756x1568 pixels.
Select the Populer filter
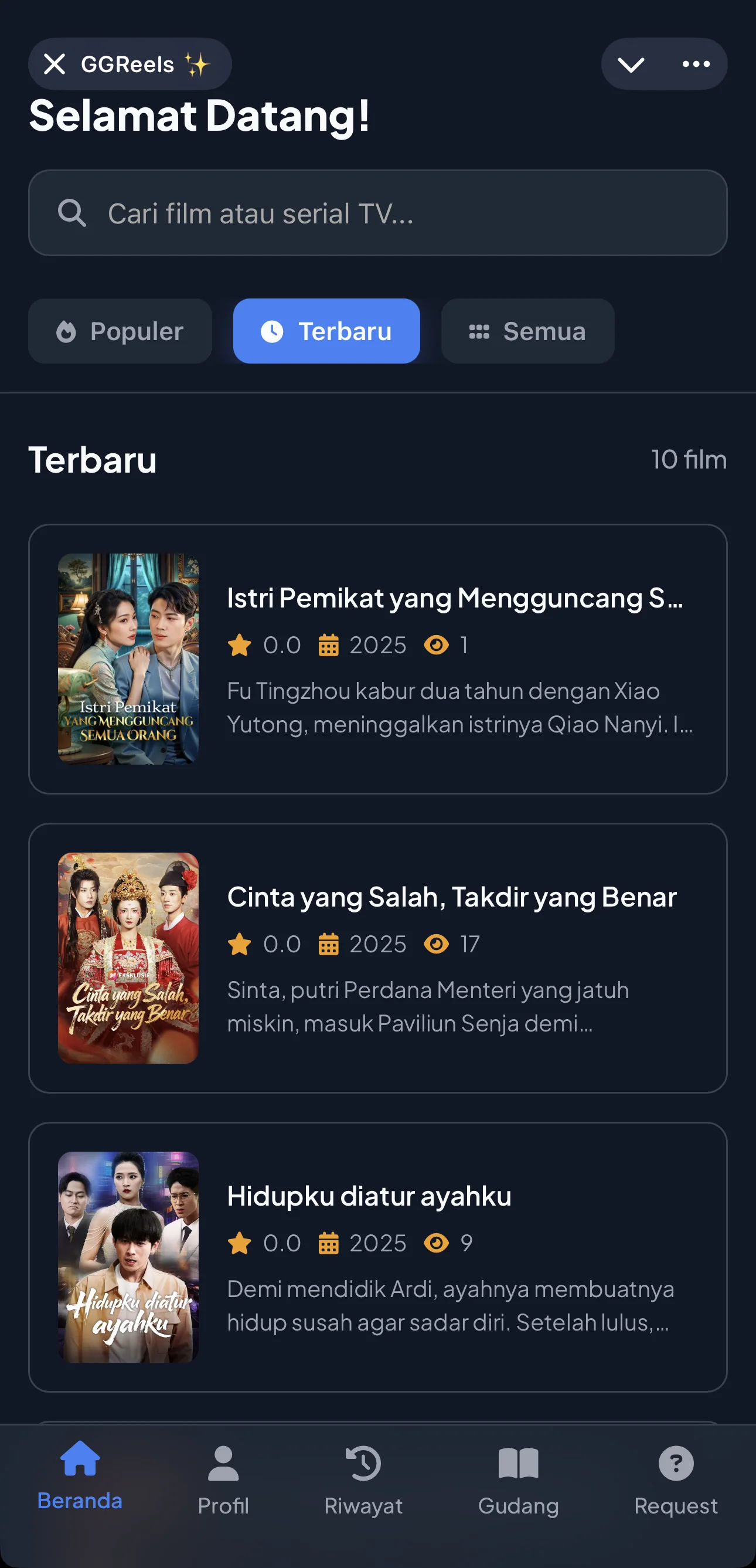[120, 331]
